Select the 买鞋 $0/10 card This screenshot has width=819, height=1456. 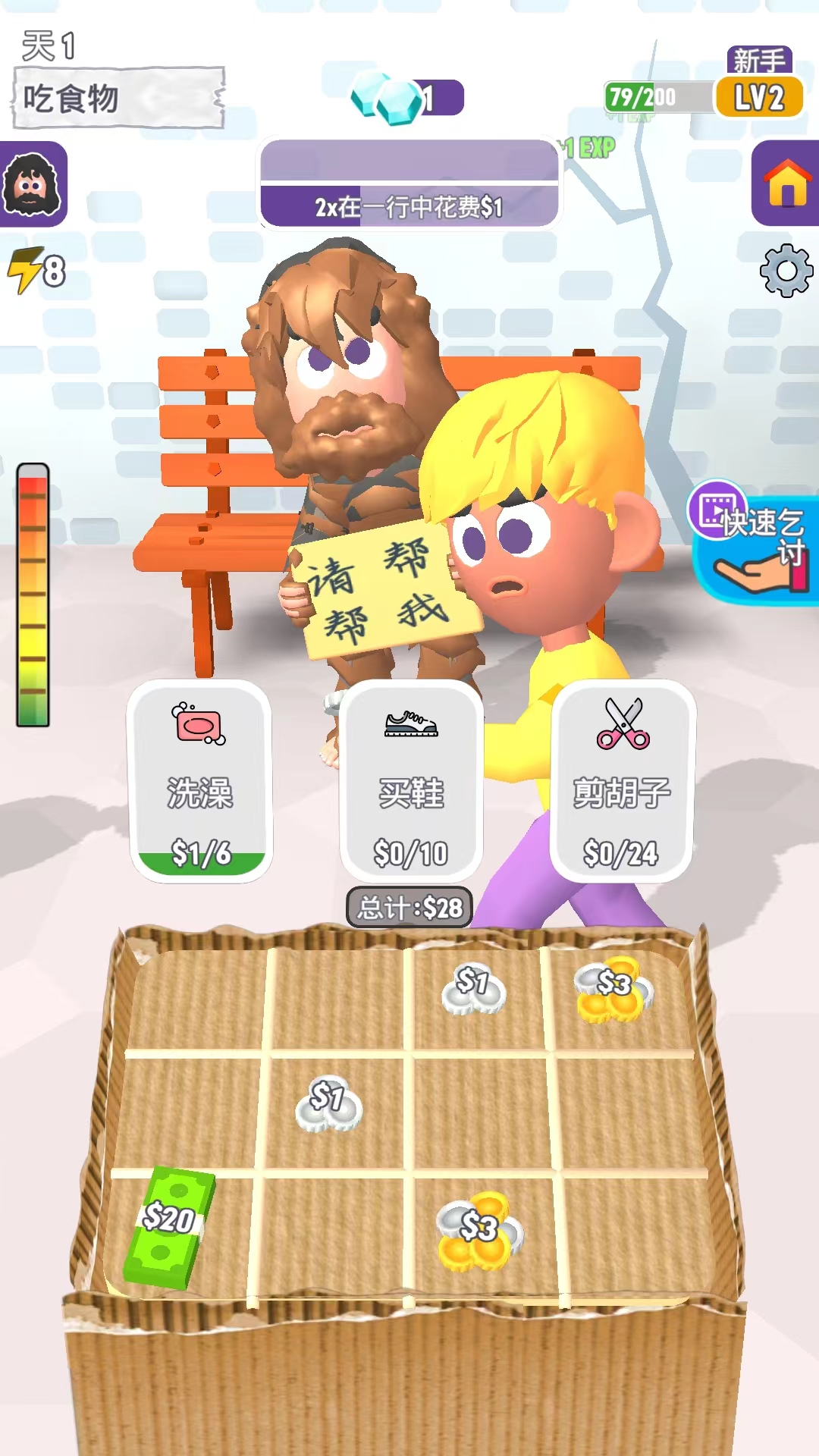click(x=411, y=781)
